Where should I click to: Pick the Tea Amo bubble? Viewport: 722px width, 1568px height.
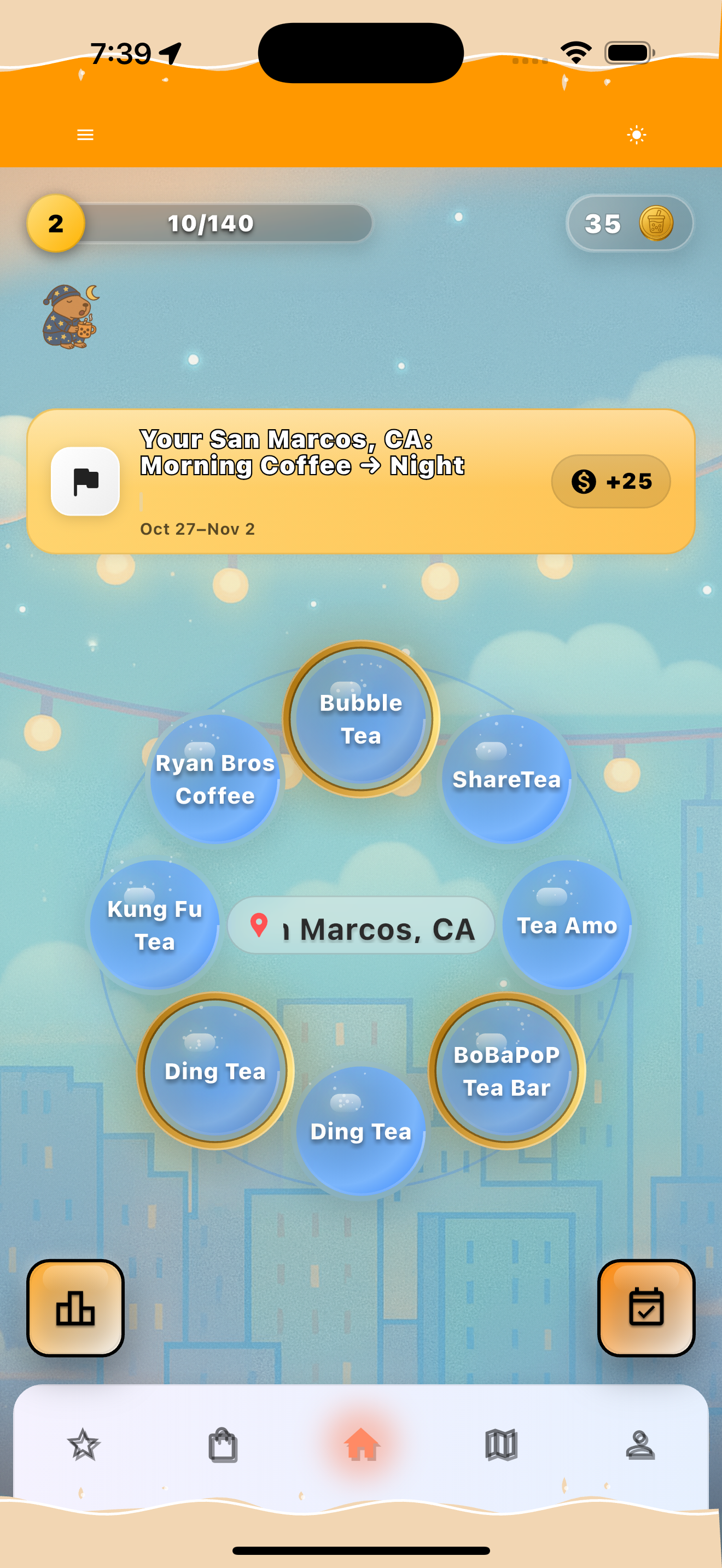pyautogui.click(x=567, y=925)
